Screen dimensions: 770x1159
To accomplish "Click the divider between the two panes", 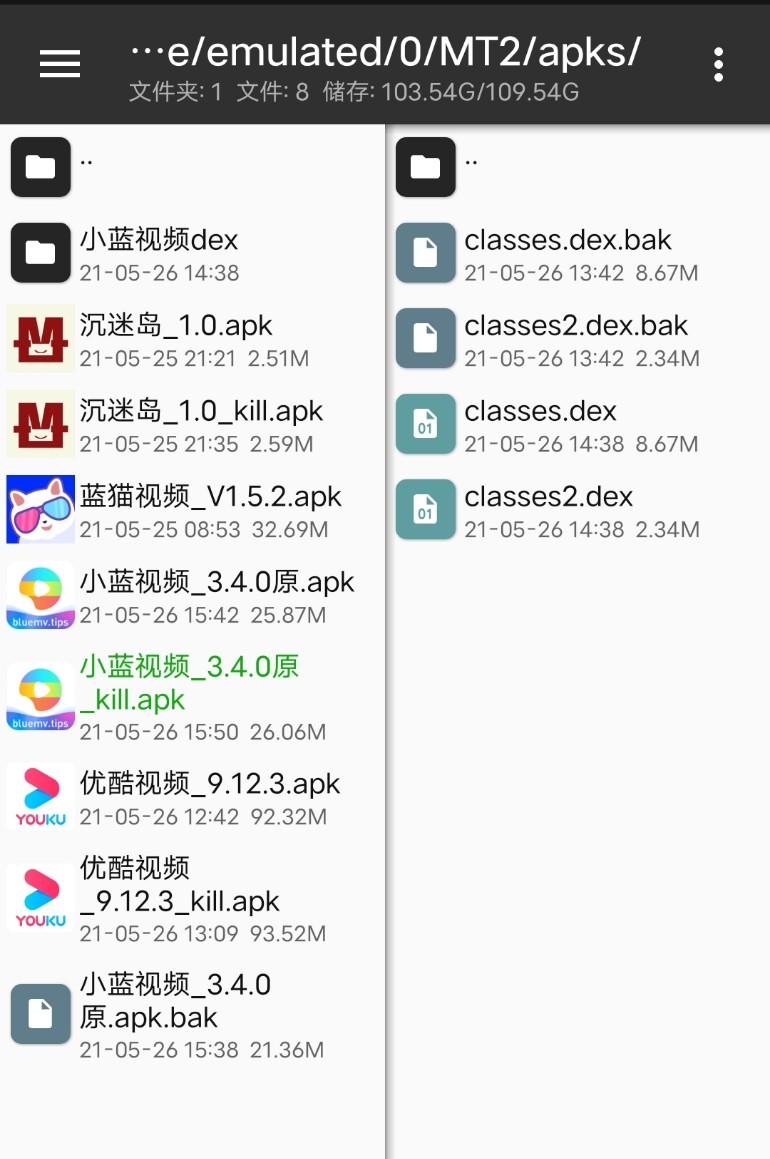I will 385,640.
